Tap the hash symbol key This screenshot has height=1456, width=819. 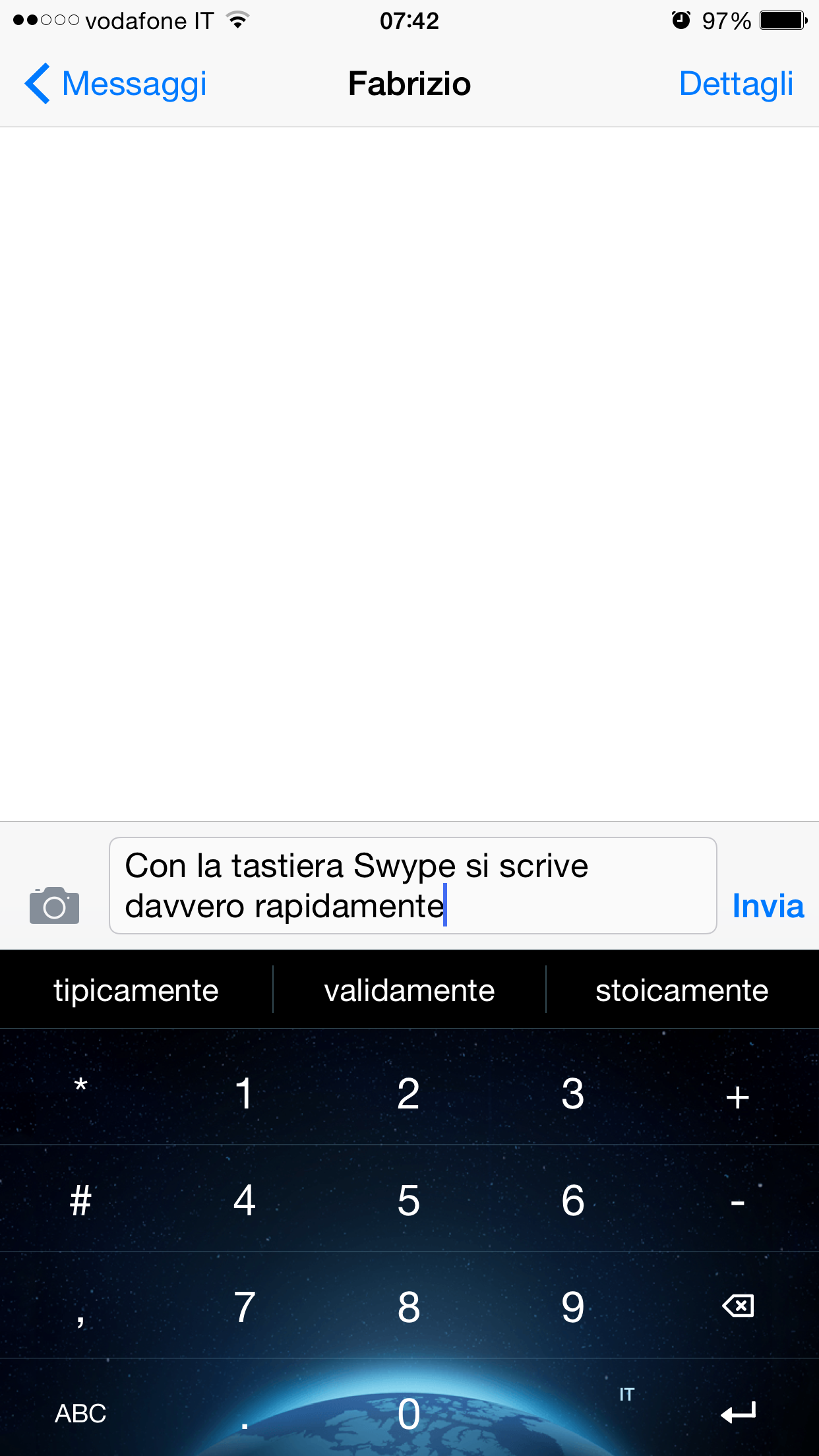pos(80,1200)
